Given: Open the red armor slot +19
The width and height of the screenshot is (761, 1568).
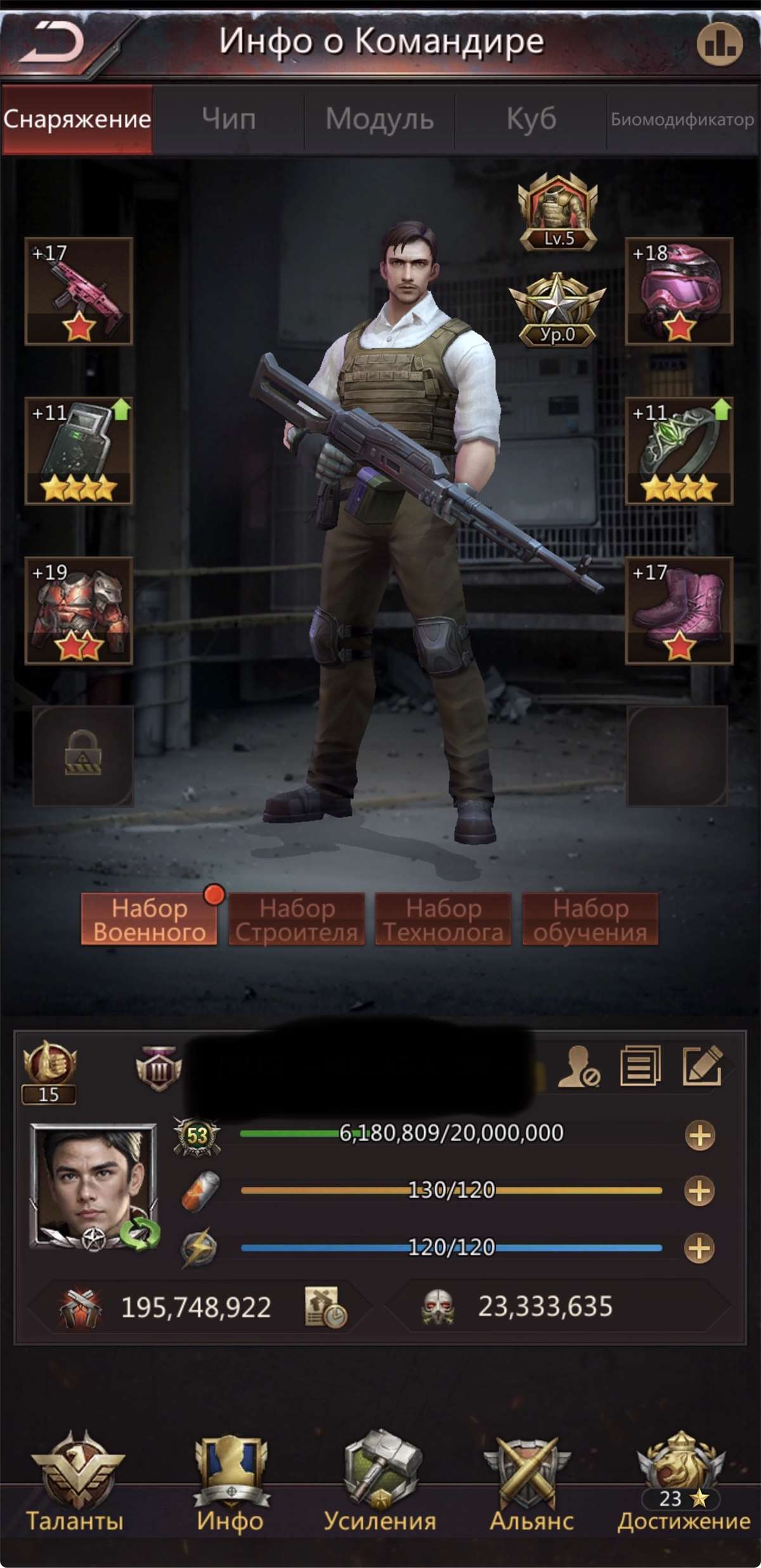Looking at the screenshot, I should pyautogui.click(x=79, y=610).
